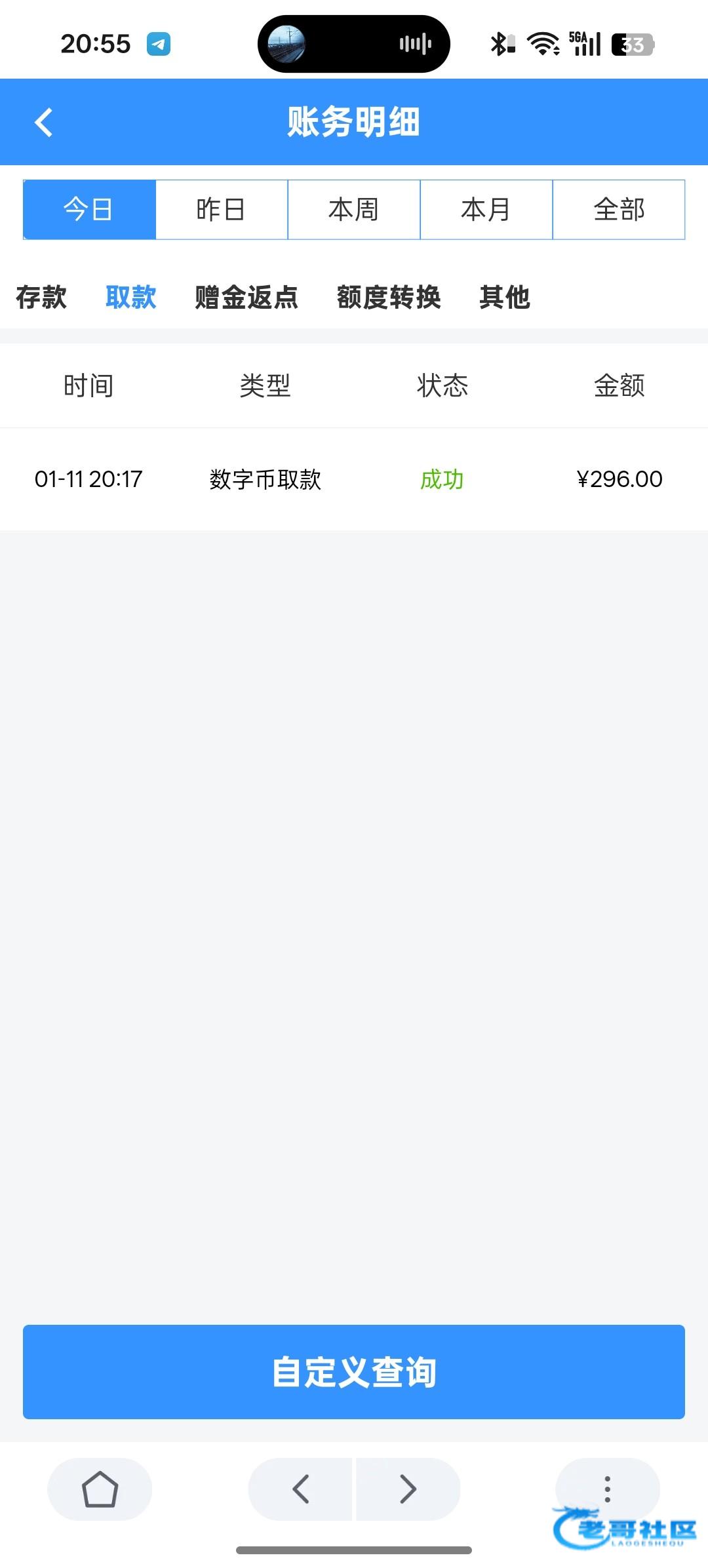Switch to 额度转换 records
Image resolution: width=708 pixels, height=1568 pixels.
(389, 297)
